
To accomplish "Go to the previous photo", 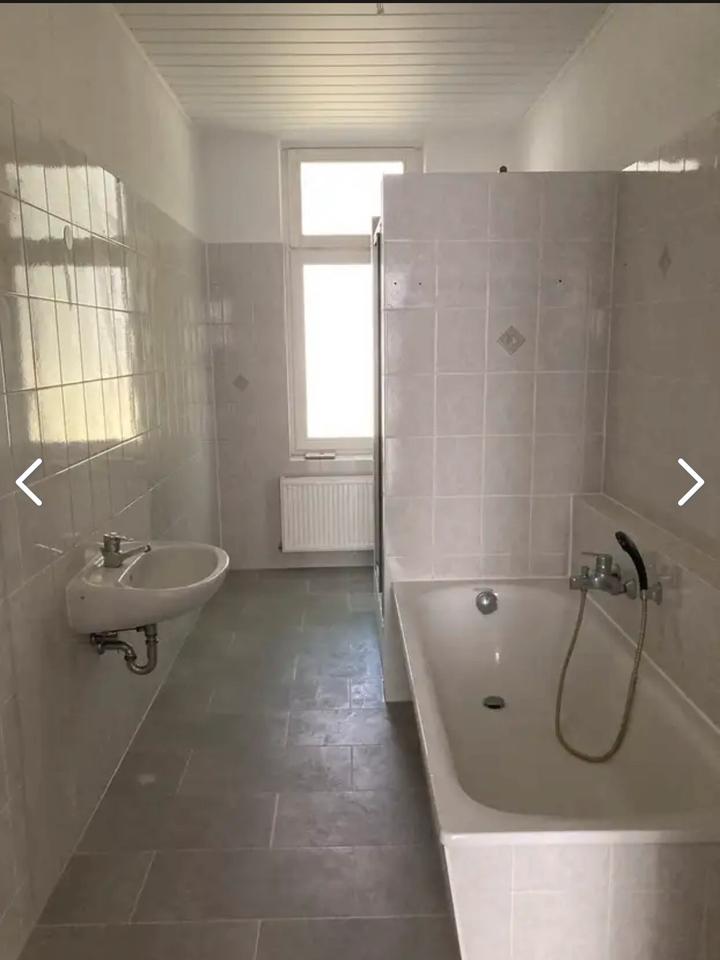I will click(x=29, y=482).
